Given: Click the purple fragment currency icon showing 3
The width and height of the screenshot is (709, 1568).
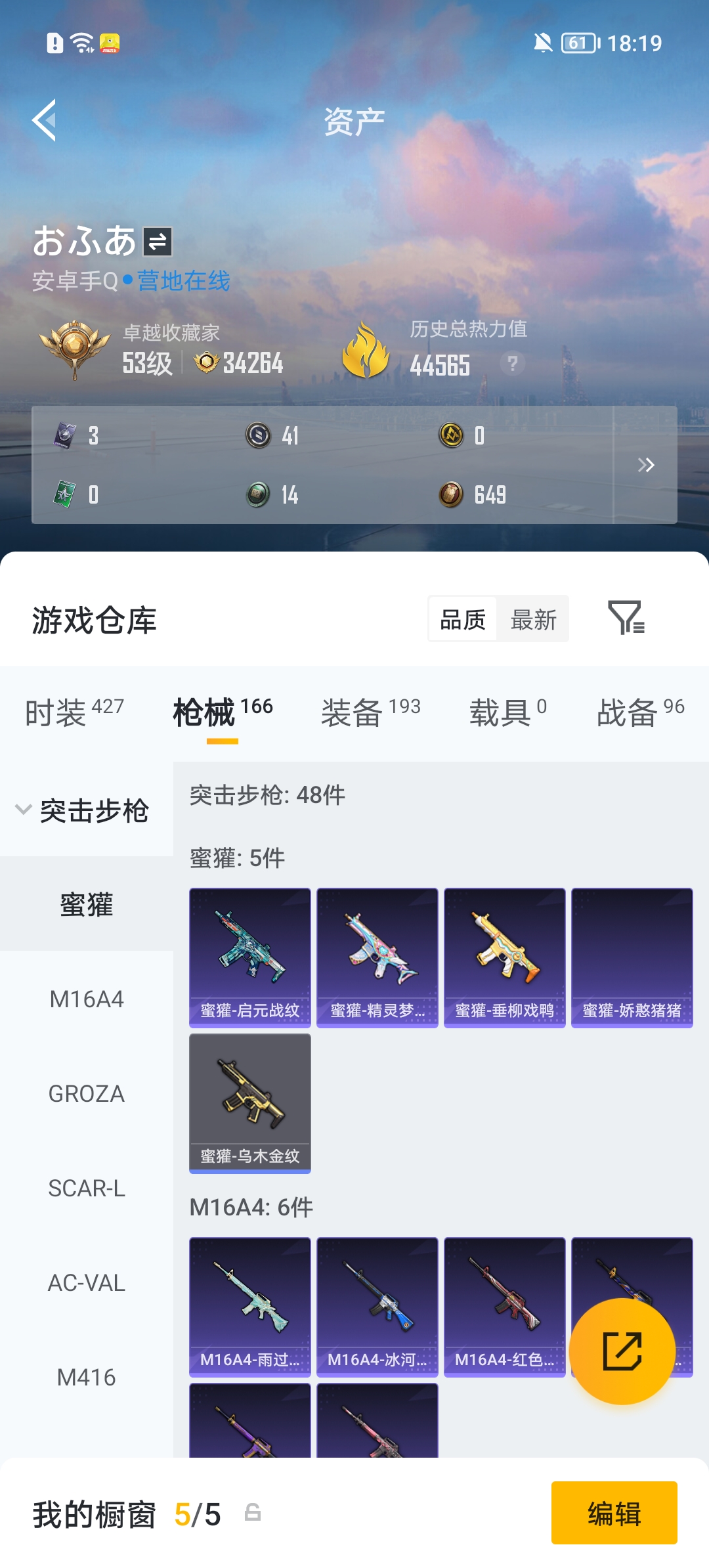Looking at the screenshot, I should coord(60,435).
